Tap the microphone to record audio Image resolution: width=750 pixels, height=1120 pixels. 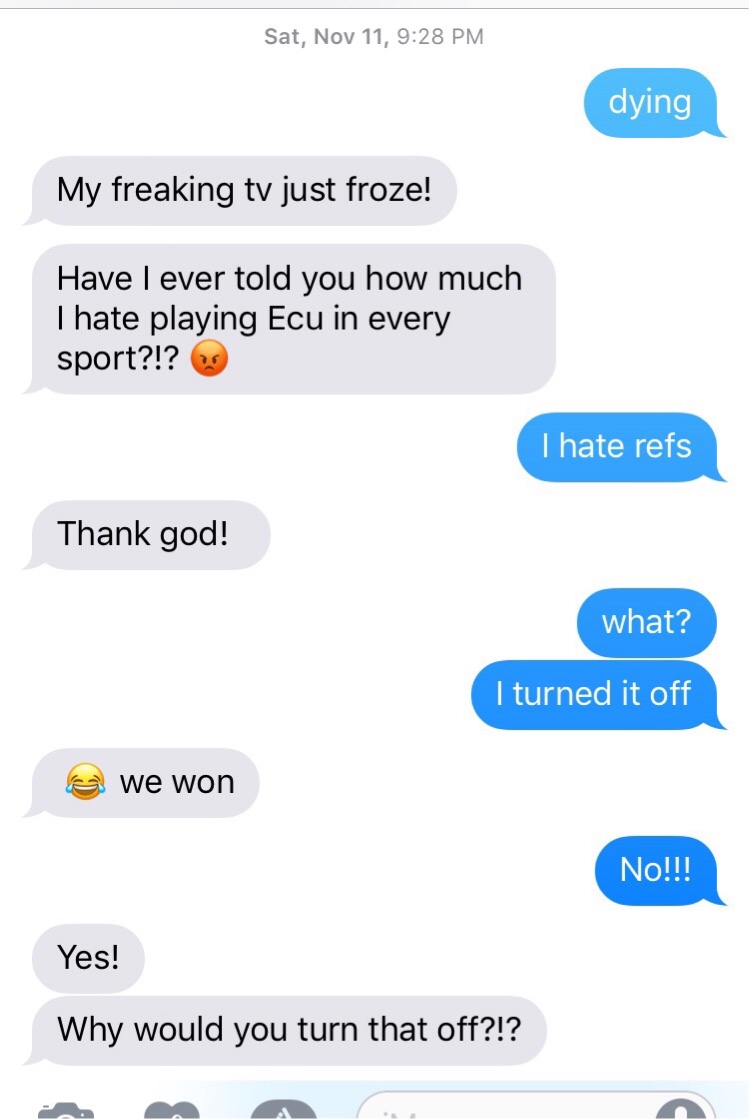[x=683, y=1110]
